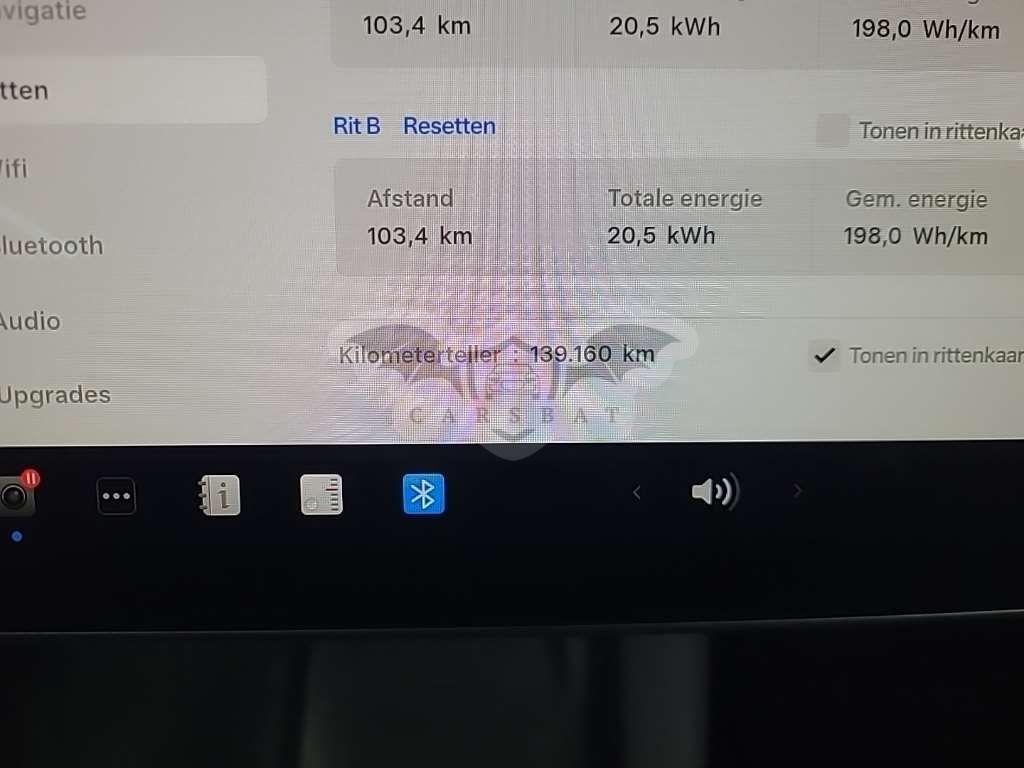
Task: Open the Wifi settings section
Action: point(14,168)
